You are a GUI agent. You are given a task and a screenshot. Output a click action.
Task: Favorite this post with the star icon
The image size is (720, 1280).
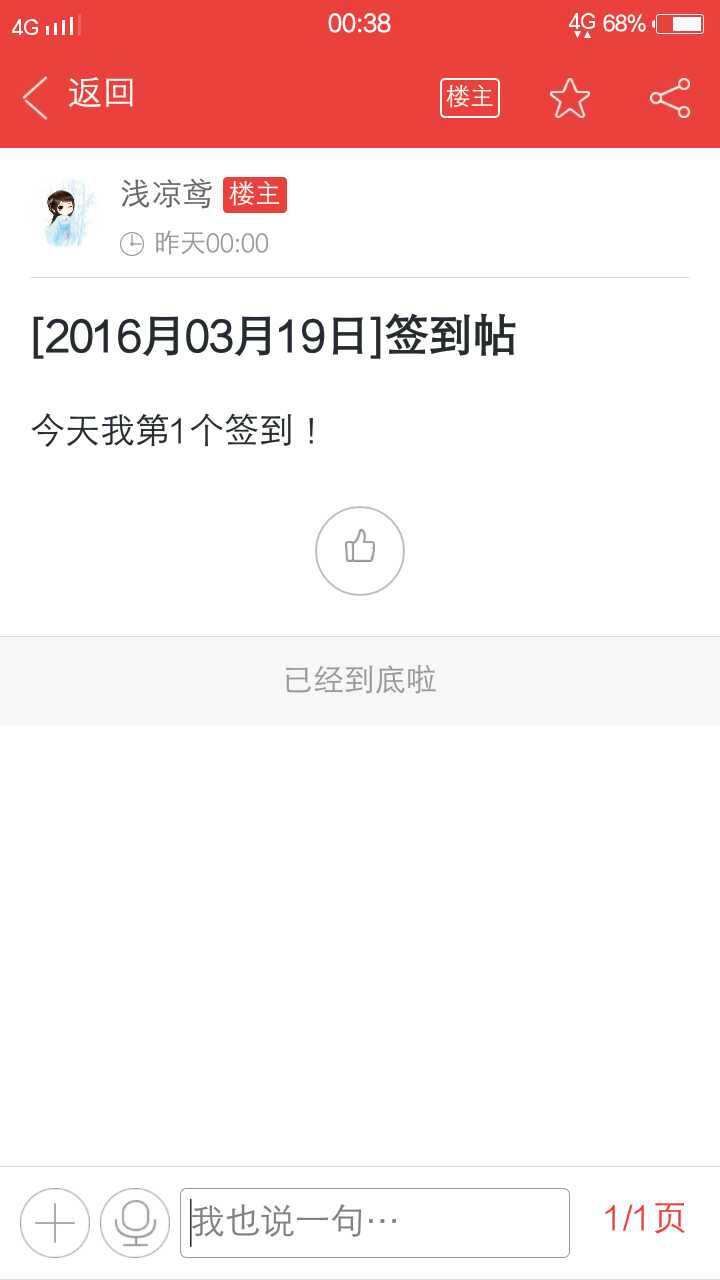(570, 98)
